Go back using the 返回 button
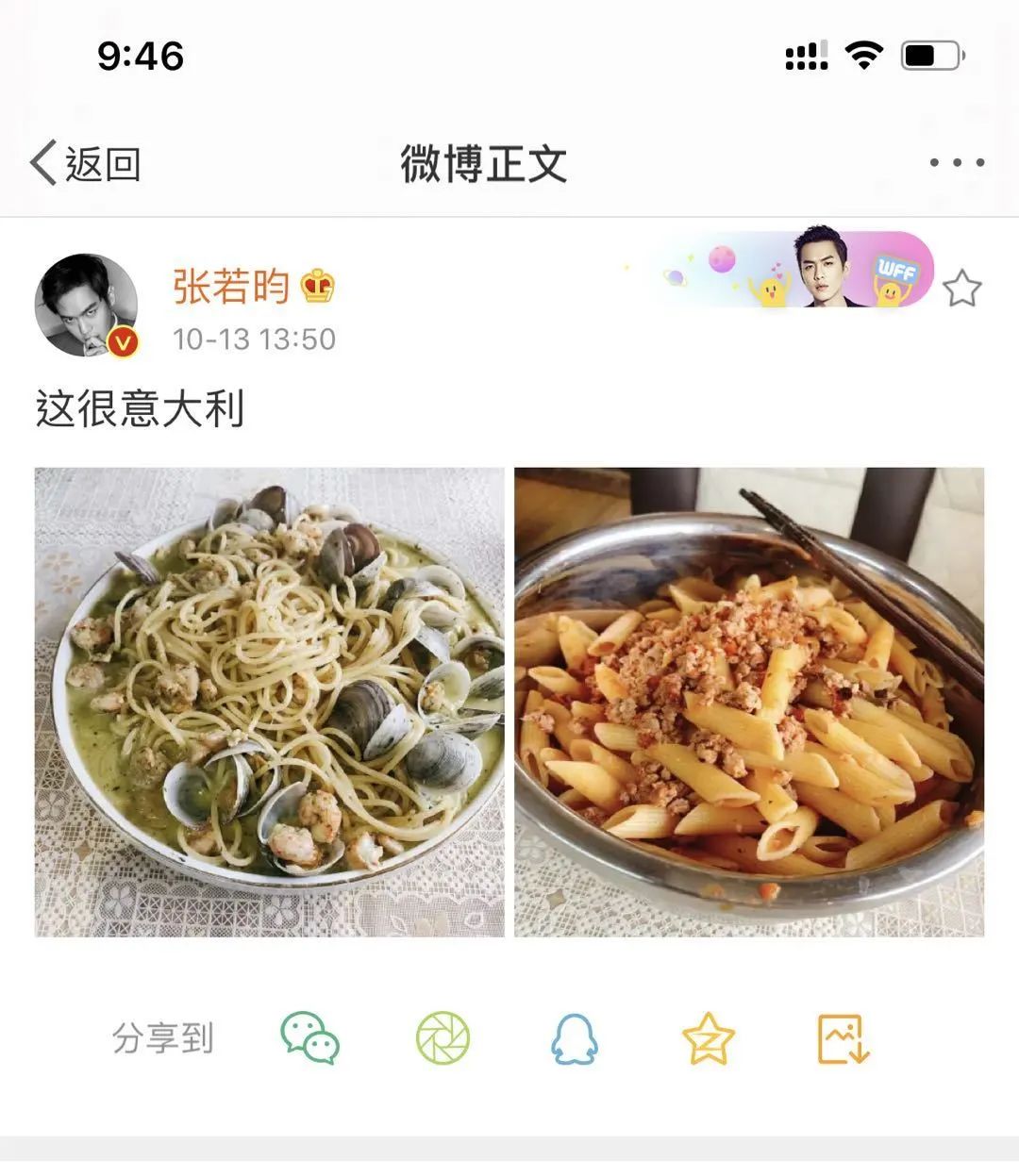This screenshot has width=1019, height=1176. (x=86, y=164)
